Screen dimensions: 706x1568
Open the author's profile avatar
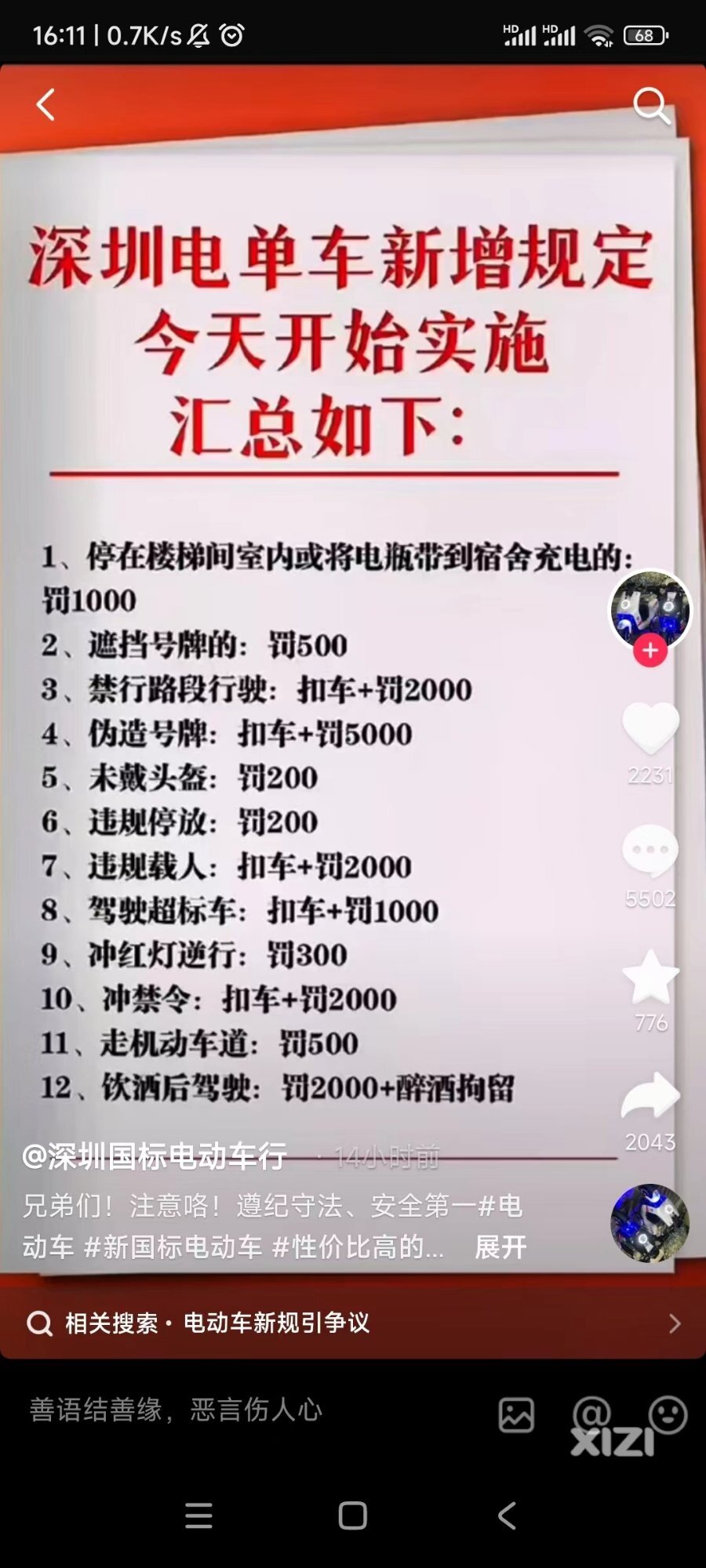pos(650,609)
